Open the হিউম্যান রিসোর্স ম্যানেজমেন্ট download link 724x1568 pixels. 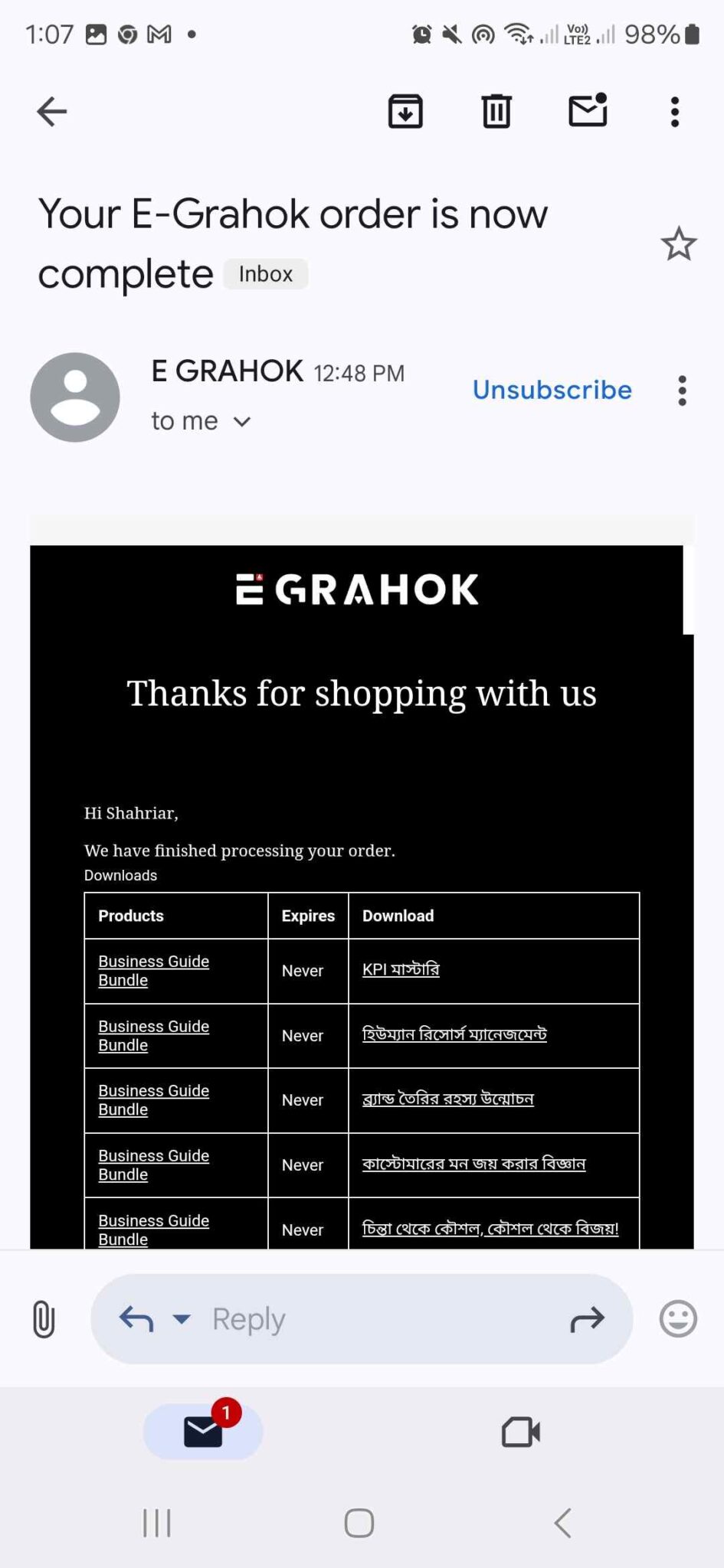click(x=454, y=1034)
